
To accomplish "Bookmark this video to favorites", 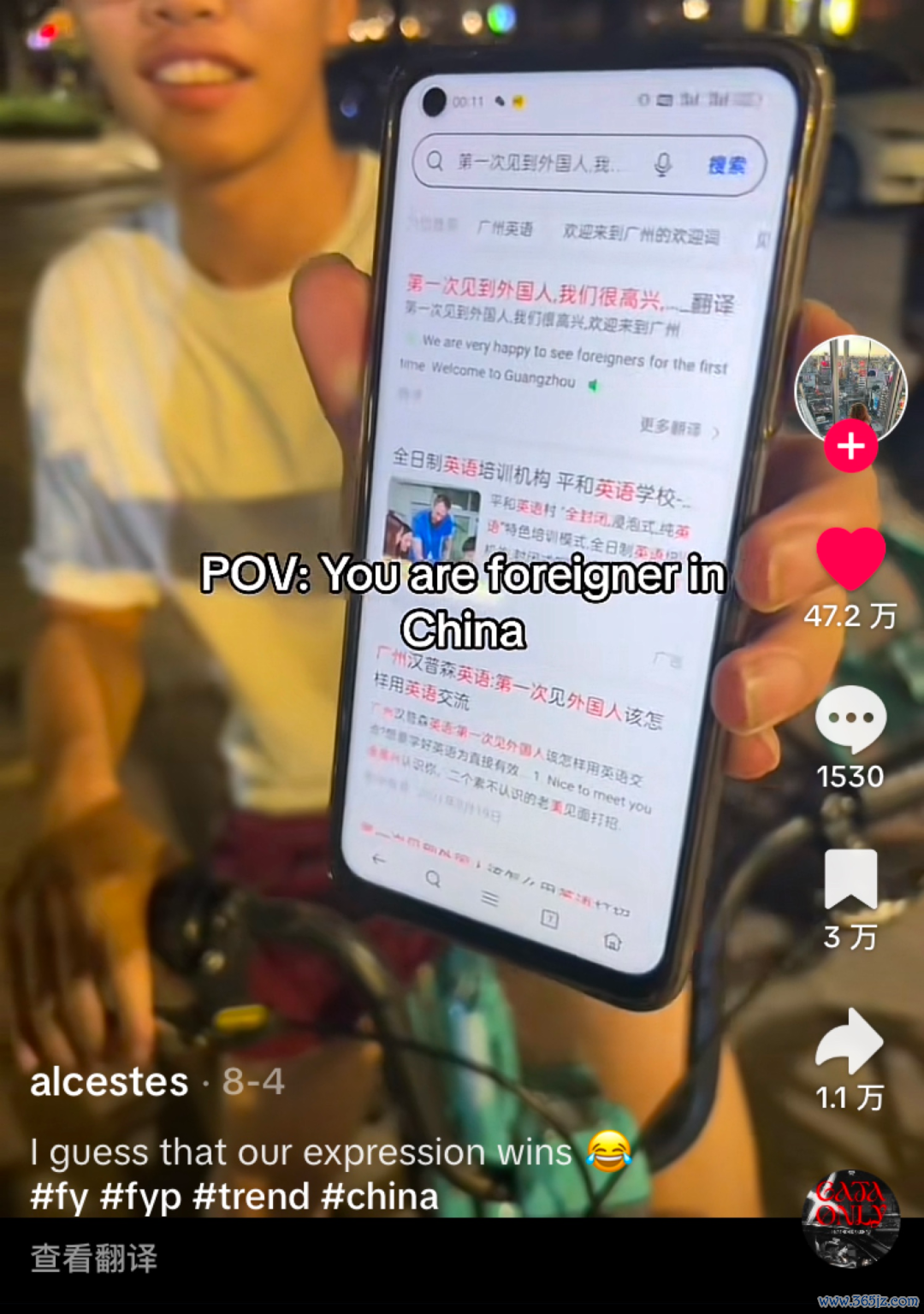I will pos(850,879).
